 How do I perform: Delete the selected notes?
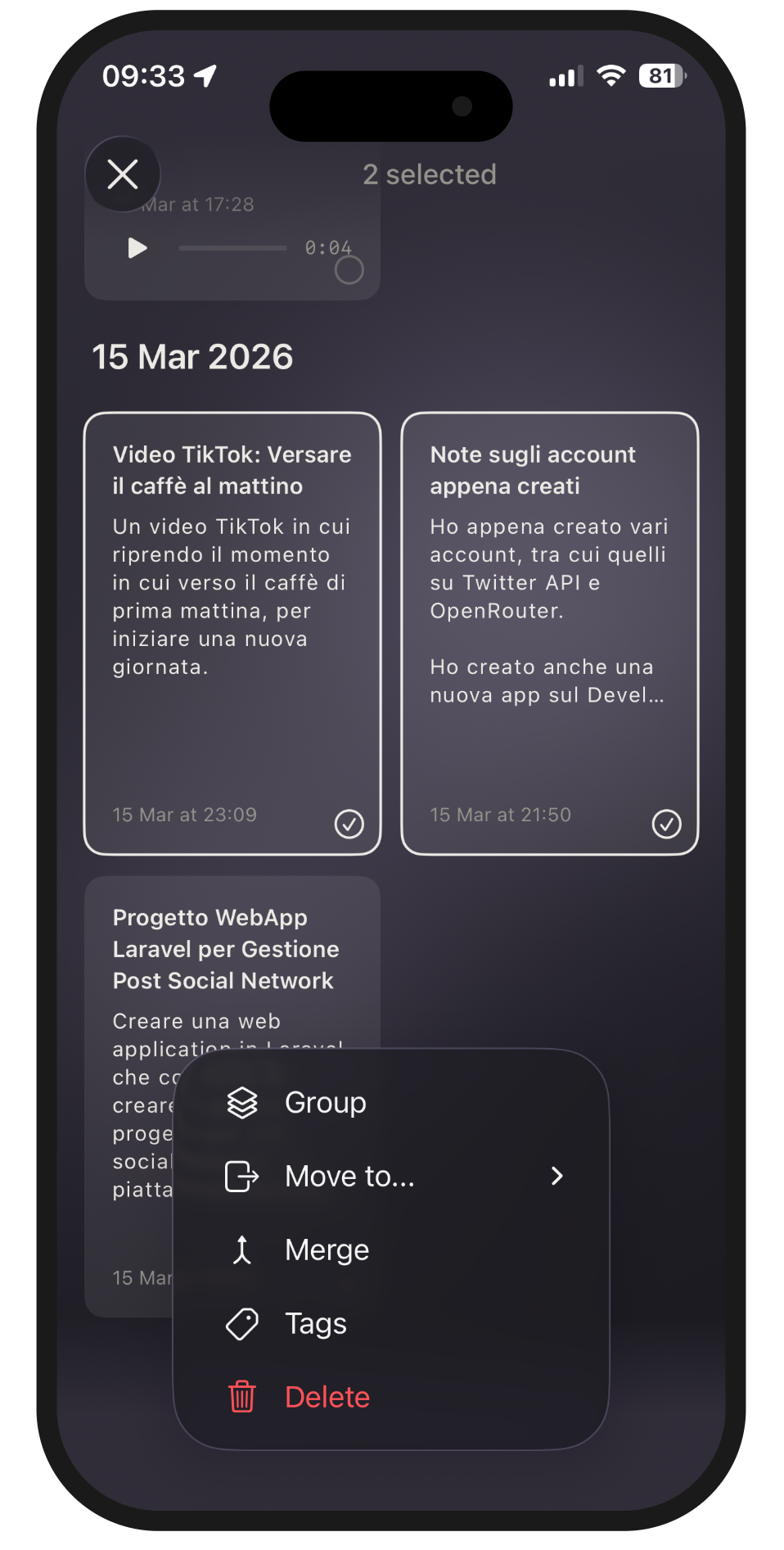click(x=327, y=1397)
